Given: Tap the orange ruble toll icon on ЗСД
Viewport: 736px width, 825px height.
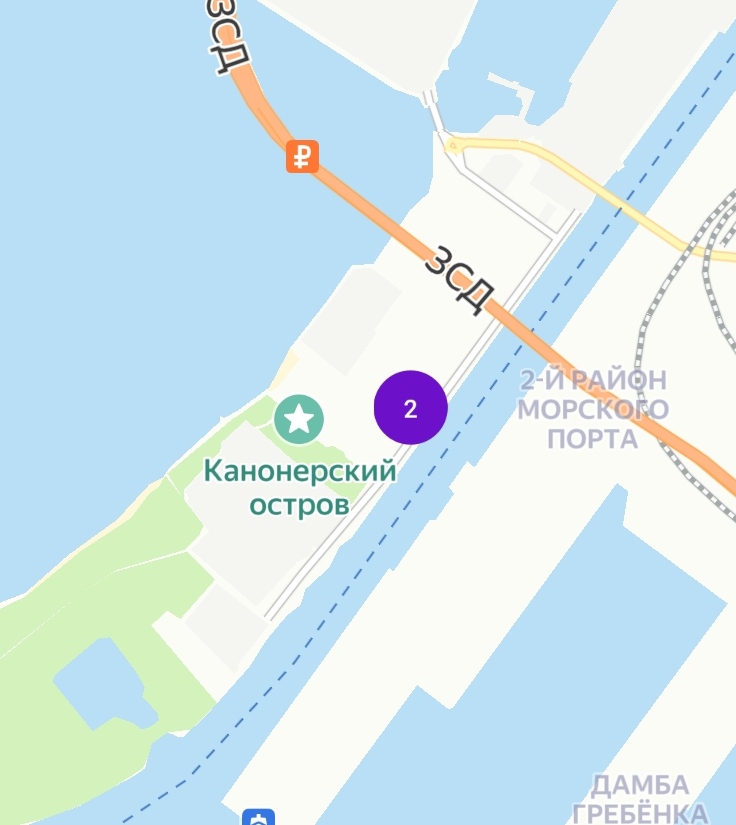Looking at the screenshot, I should click(x=302, y=156).
